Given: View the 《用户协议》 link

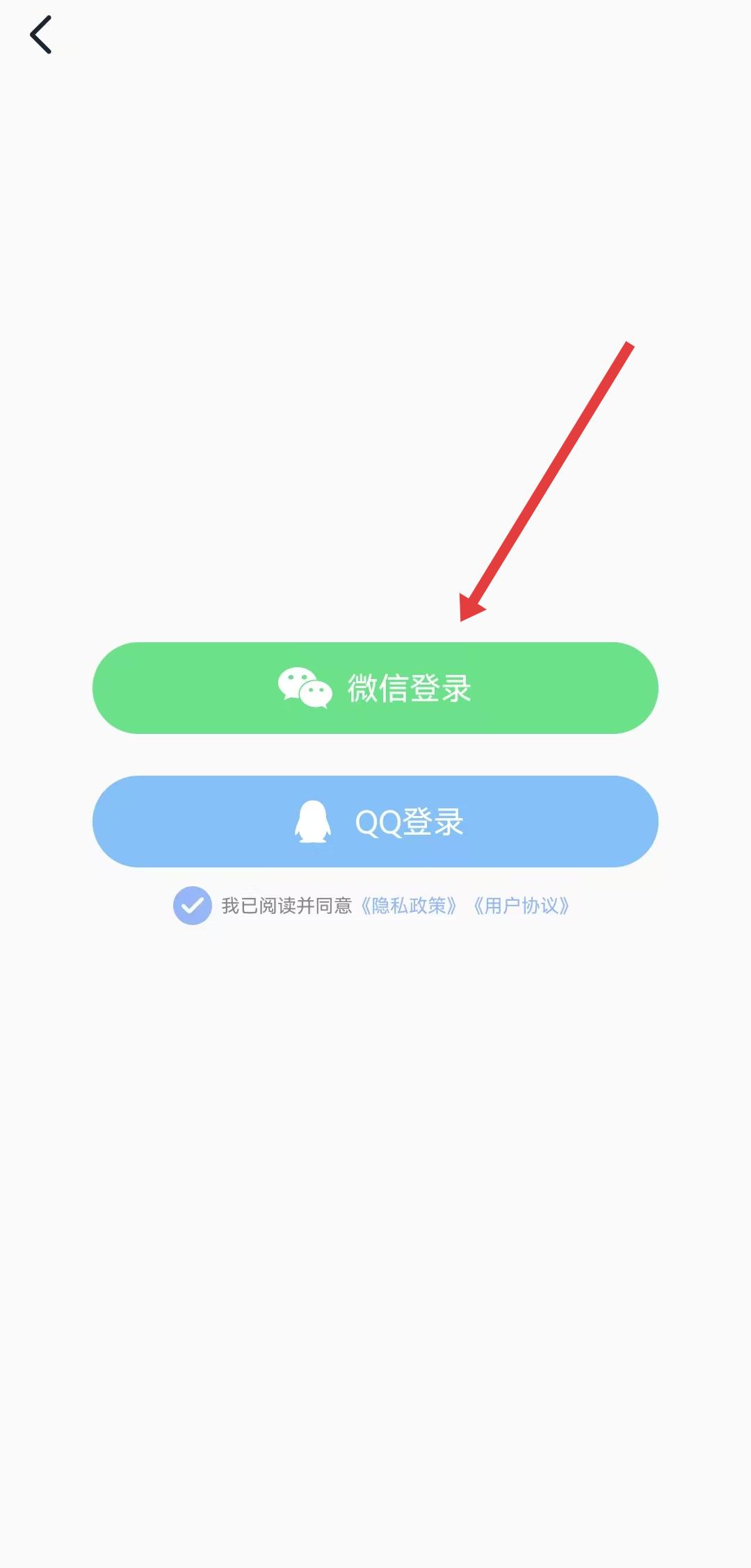Looking at the screenshot, I should click(x=522, y=906).
